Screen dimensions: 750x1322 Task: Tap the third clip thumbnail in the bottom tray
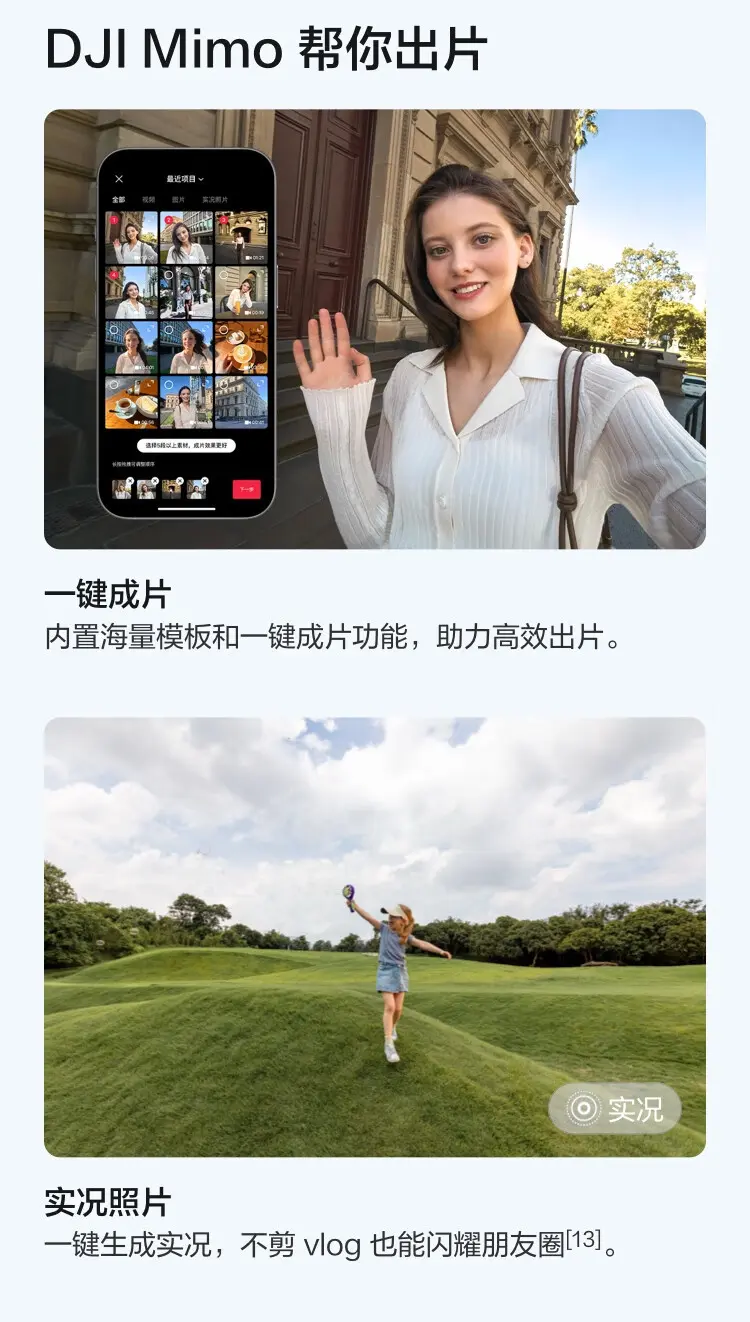click(172, 488)
